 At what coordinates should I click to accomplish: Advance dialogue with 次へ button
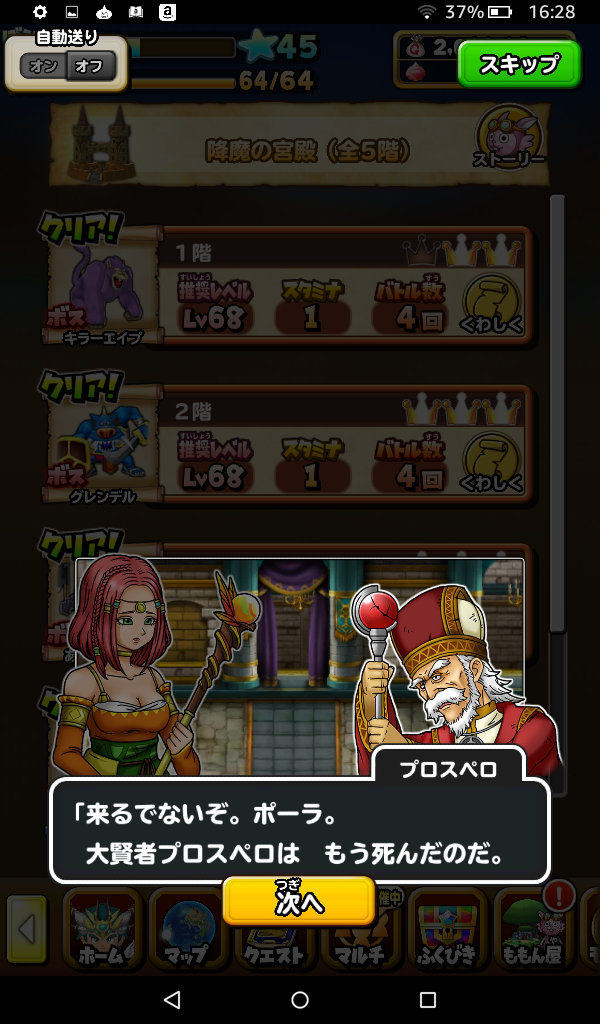click(299, 902)
